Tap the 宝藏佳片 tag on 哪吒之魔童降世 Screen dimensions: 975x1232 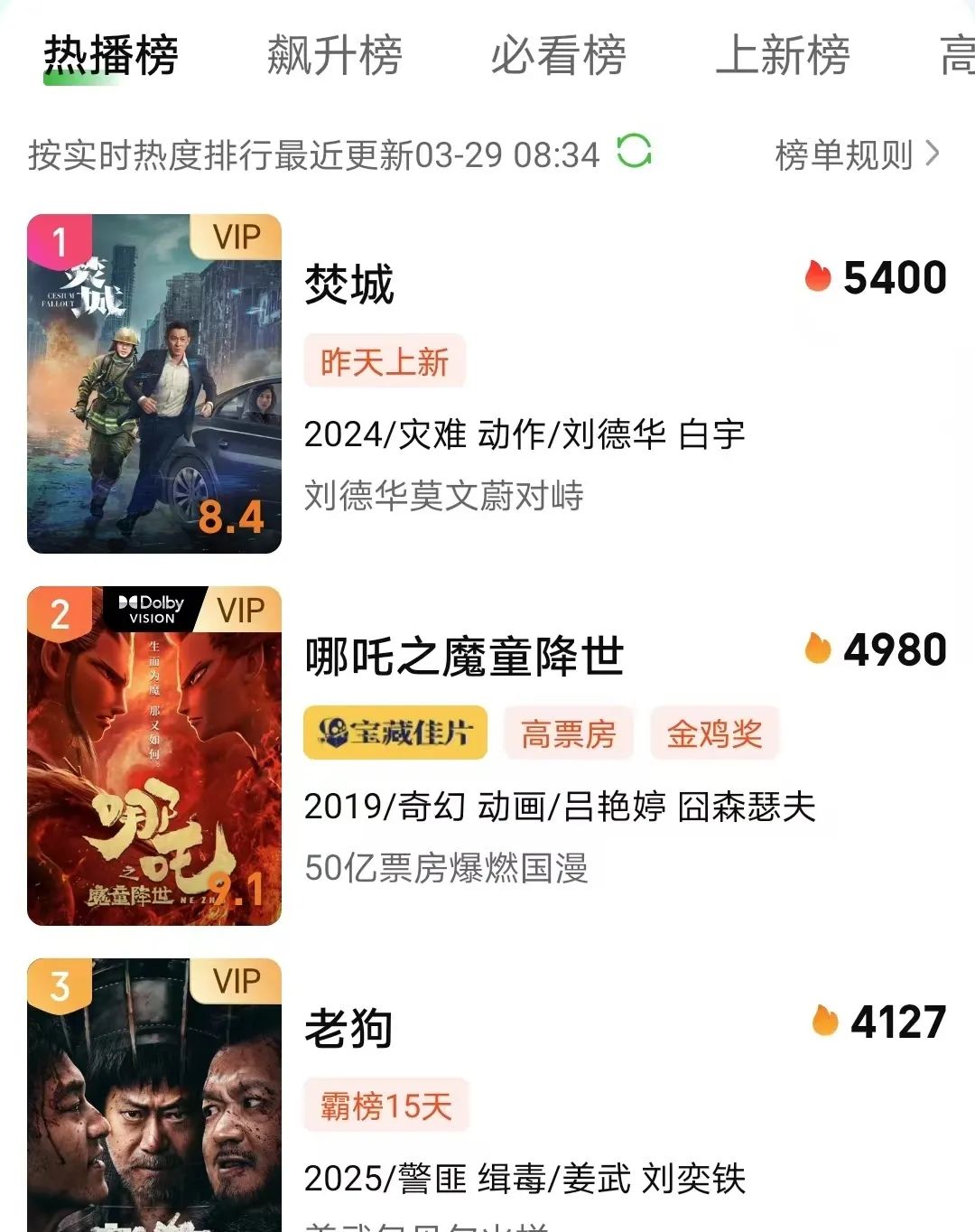tap(395, 733)
